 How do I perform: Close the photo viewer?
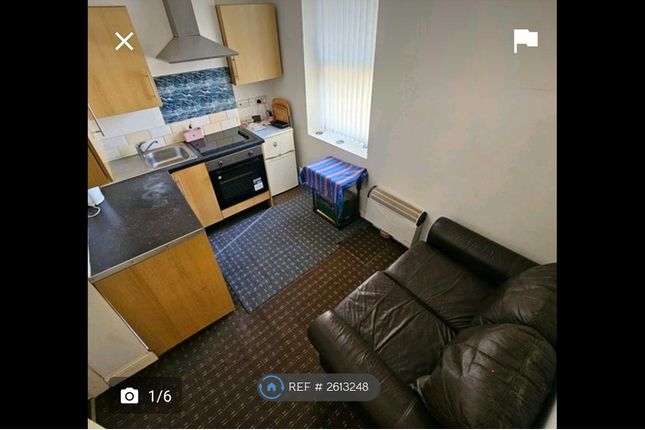point(124,41)
